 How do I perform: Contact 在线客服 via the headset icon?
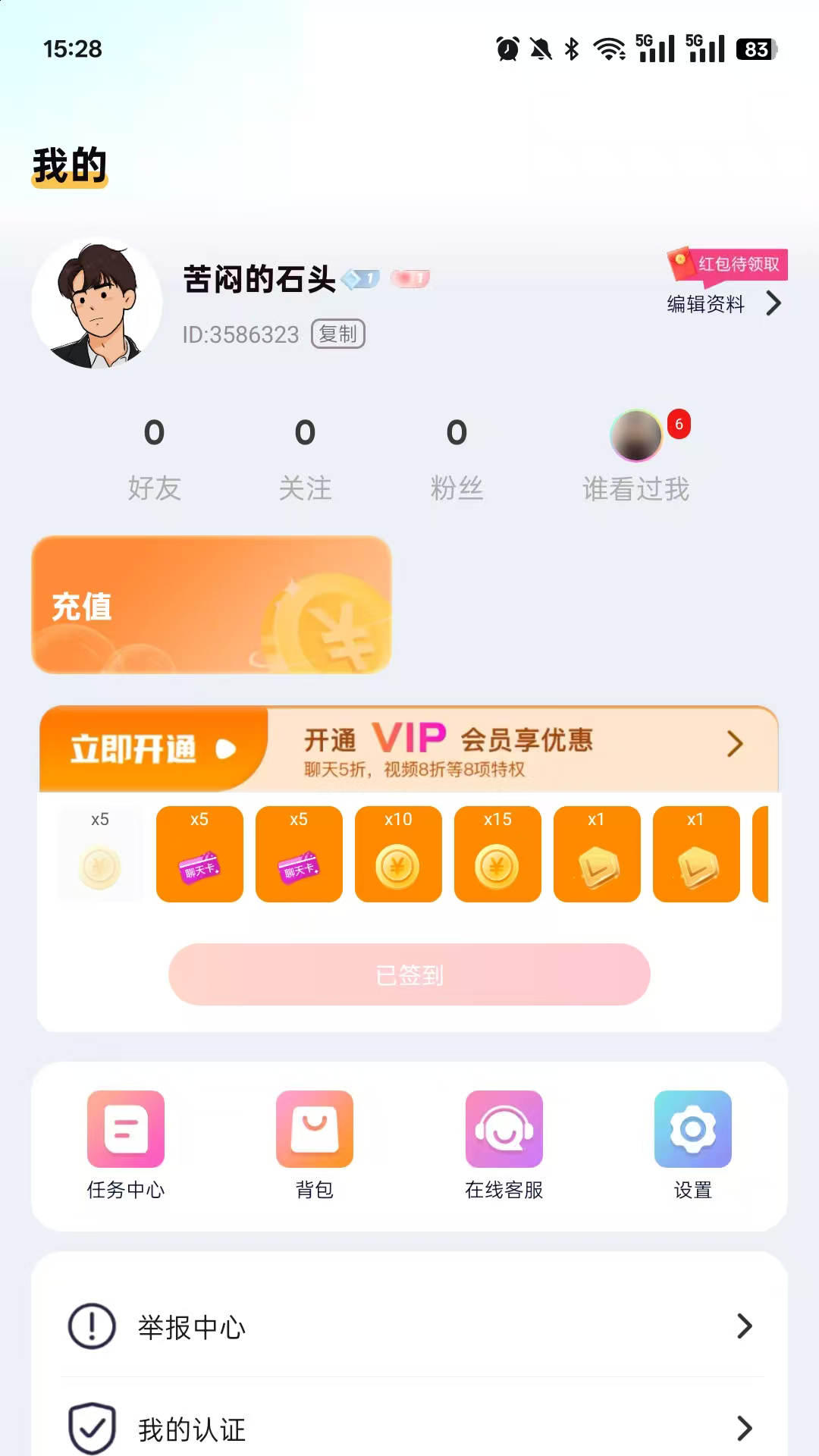pyautogui.click(x=504, y=1130)
